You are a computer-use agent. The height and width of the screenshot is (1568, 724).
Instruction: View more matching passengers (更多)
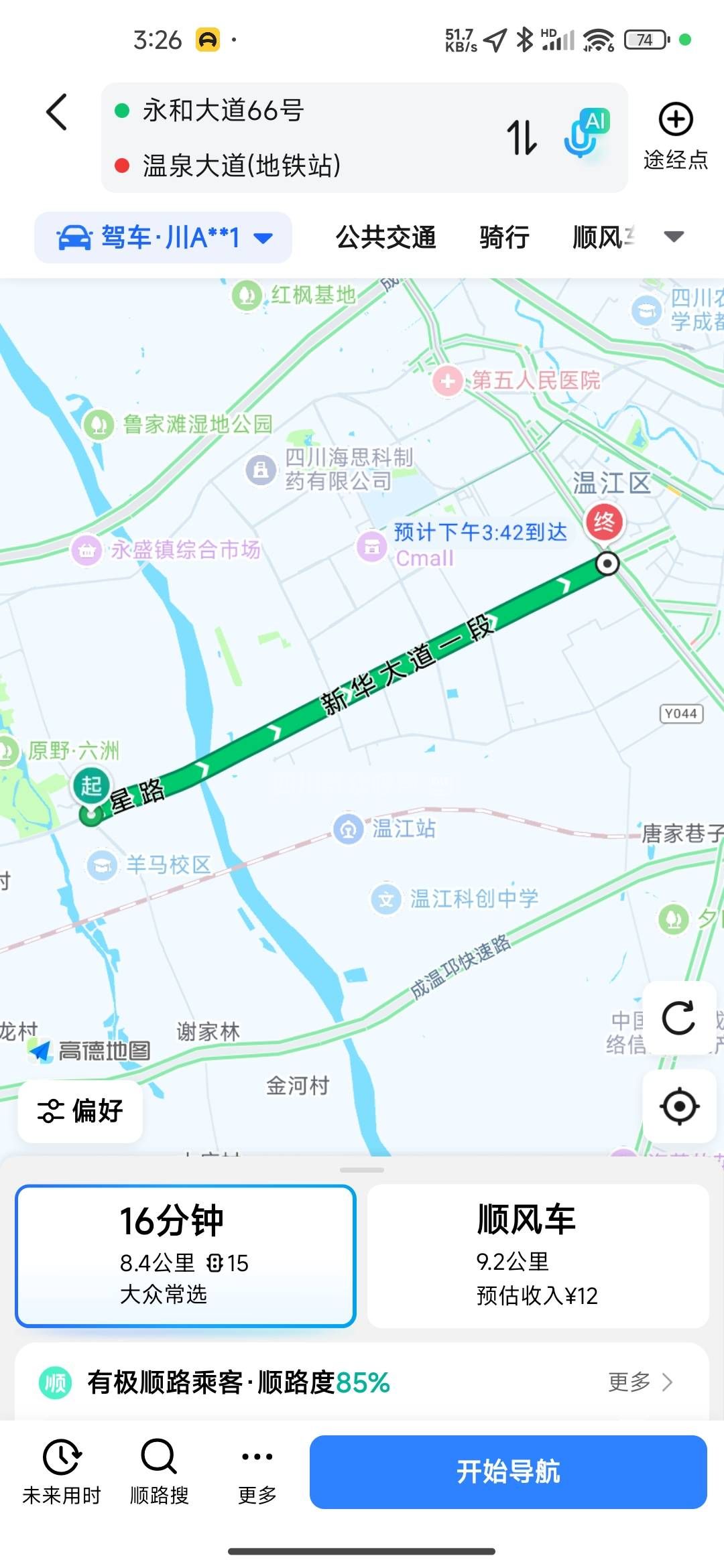(640, 1382)
